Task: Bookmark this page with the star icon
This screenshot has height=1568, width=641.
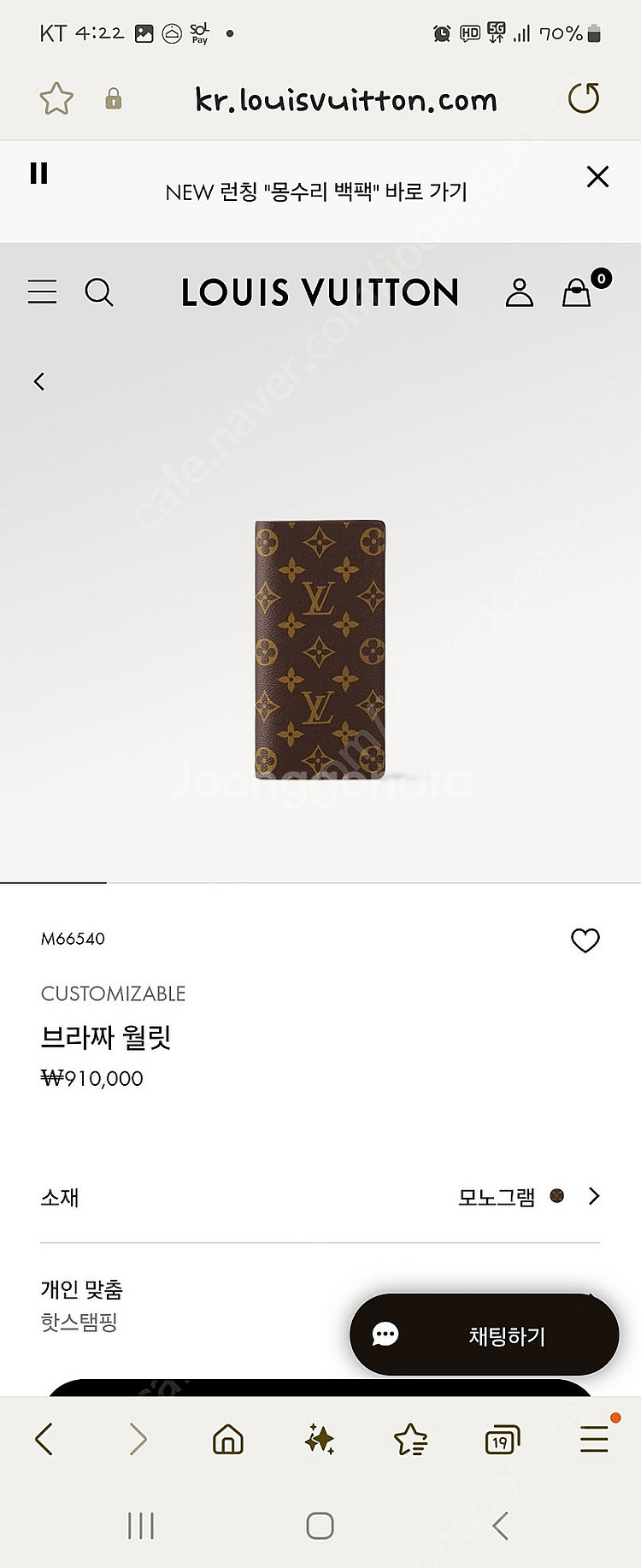Action: click(x=56, y=99)
